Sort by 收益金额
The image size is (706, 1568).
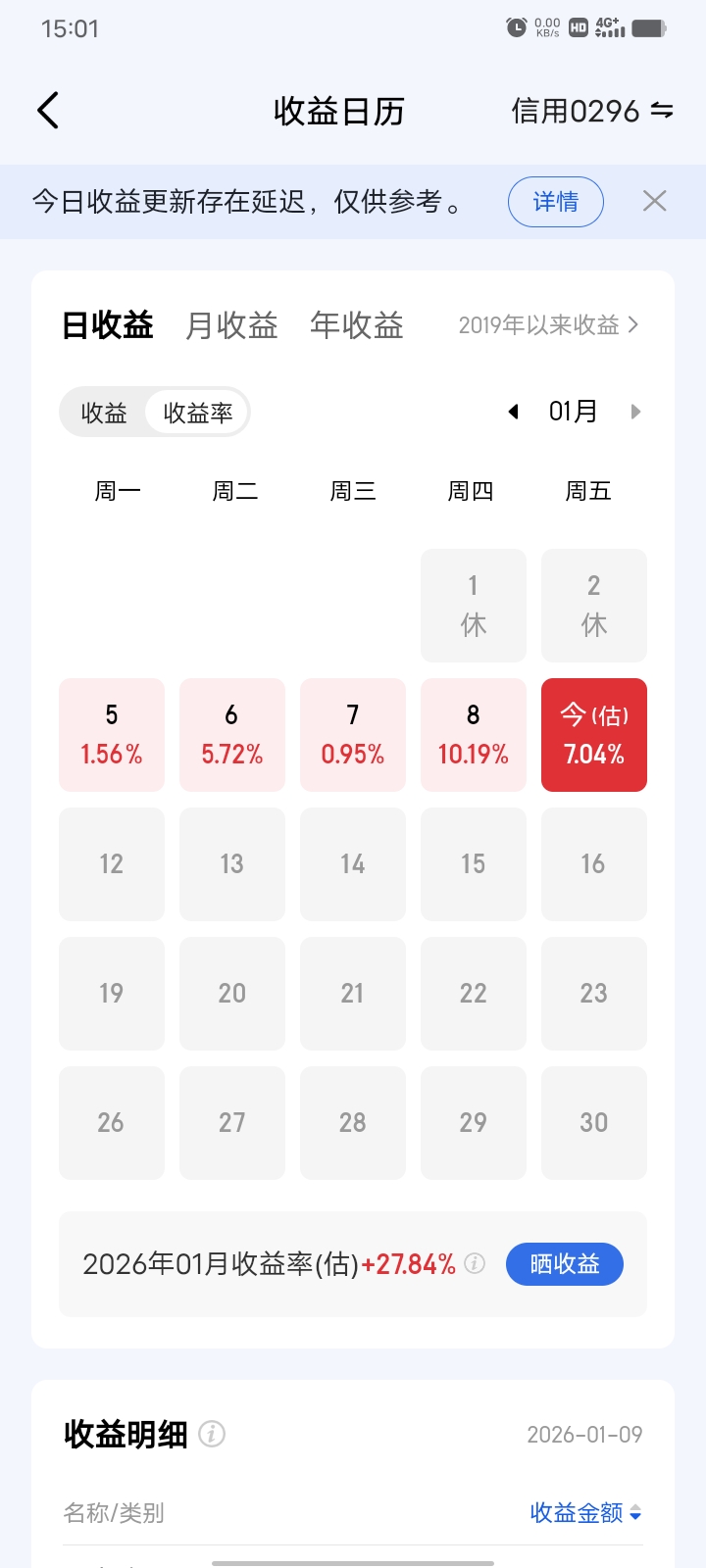585,1513
